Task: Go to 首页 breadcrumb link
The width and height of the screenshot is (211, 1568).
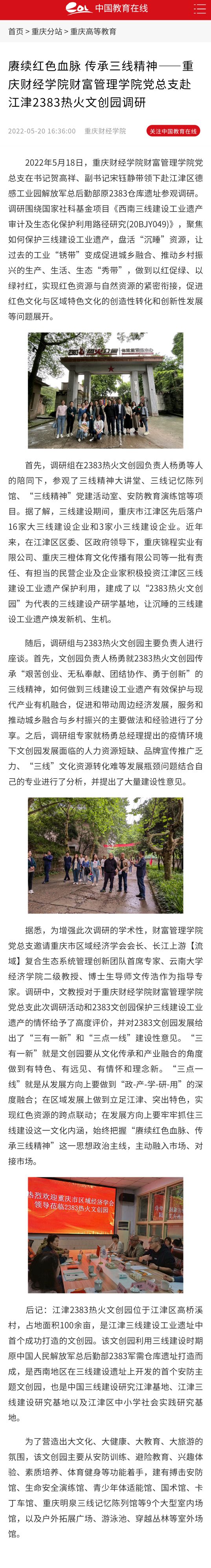Action: tap(15, 32)
